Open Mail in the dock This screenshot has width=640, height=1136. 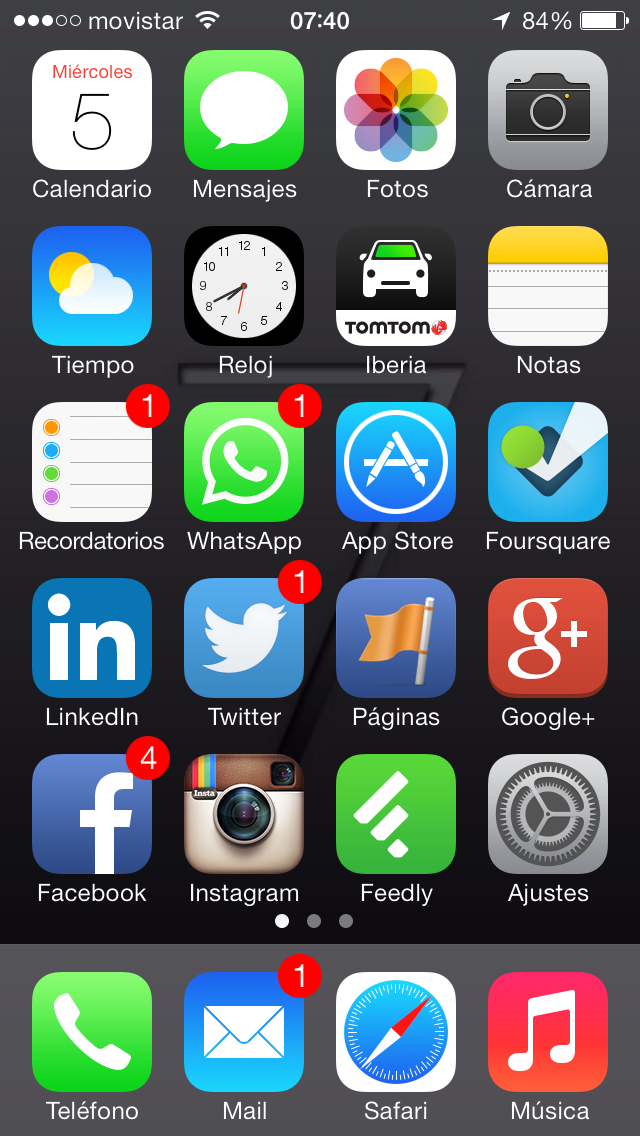pos(244,1032)
